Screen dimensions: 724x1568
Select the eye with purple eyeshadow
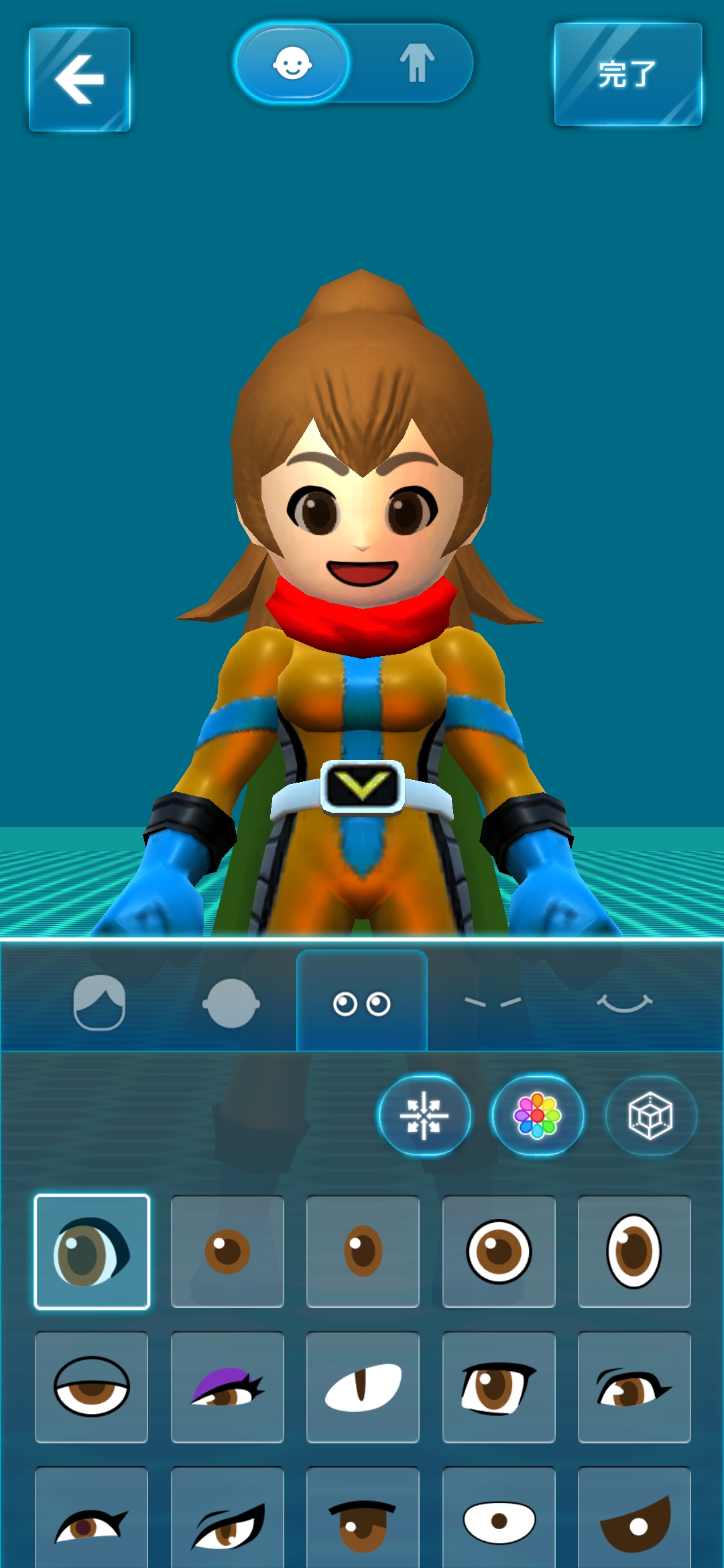[x=227, y=1387]
